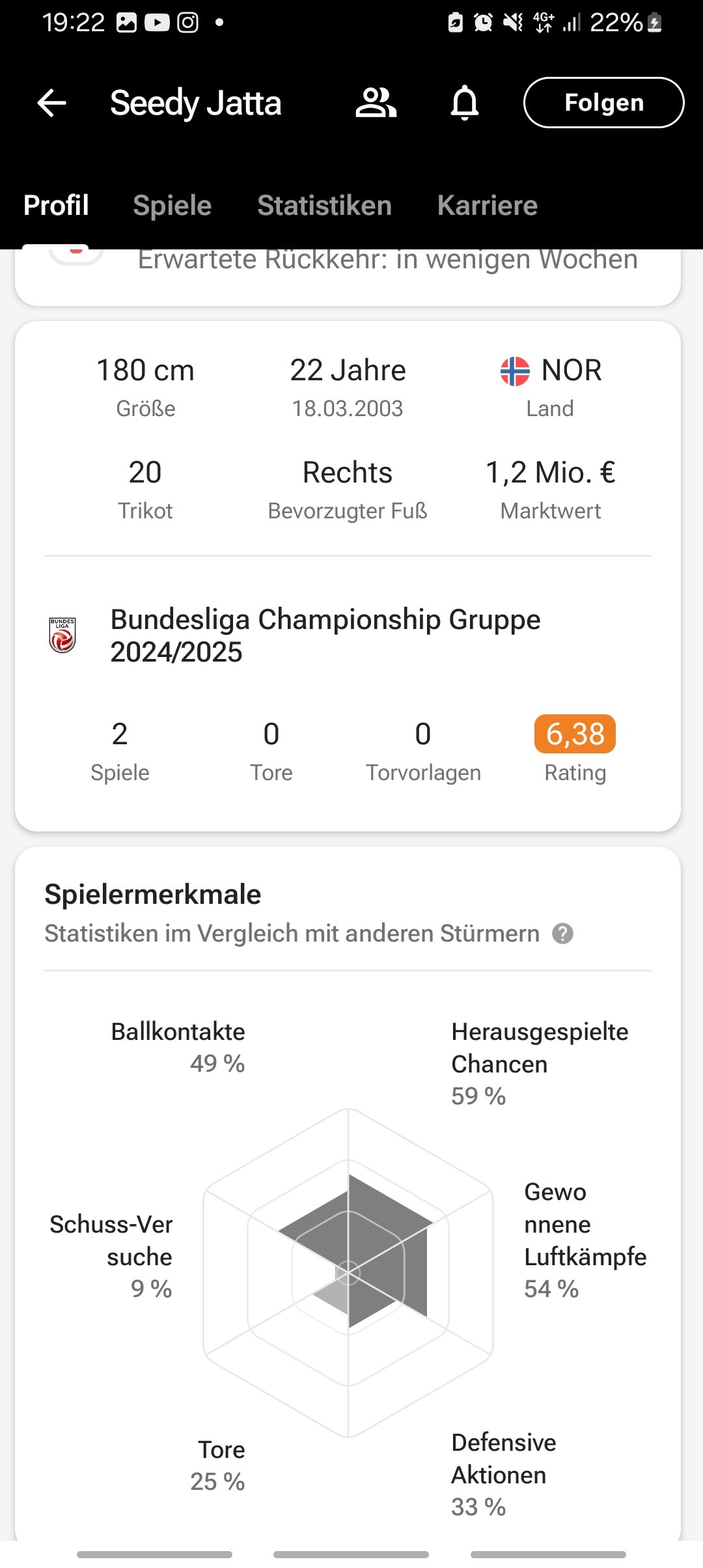
Task: Tap the help icon beside Spielermerkmale subtitle
Action: pyautogui.click(x=563, y=934)
